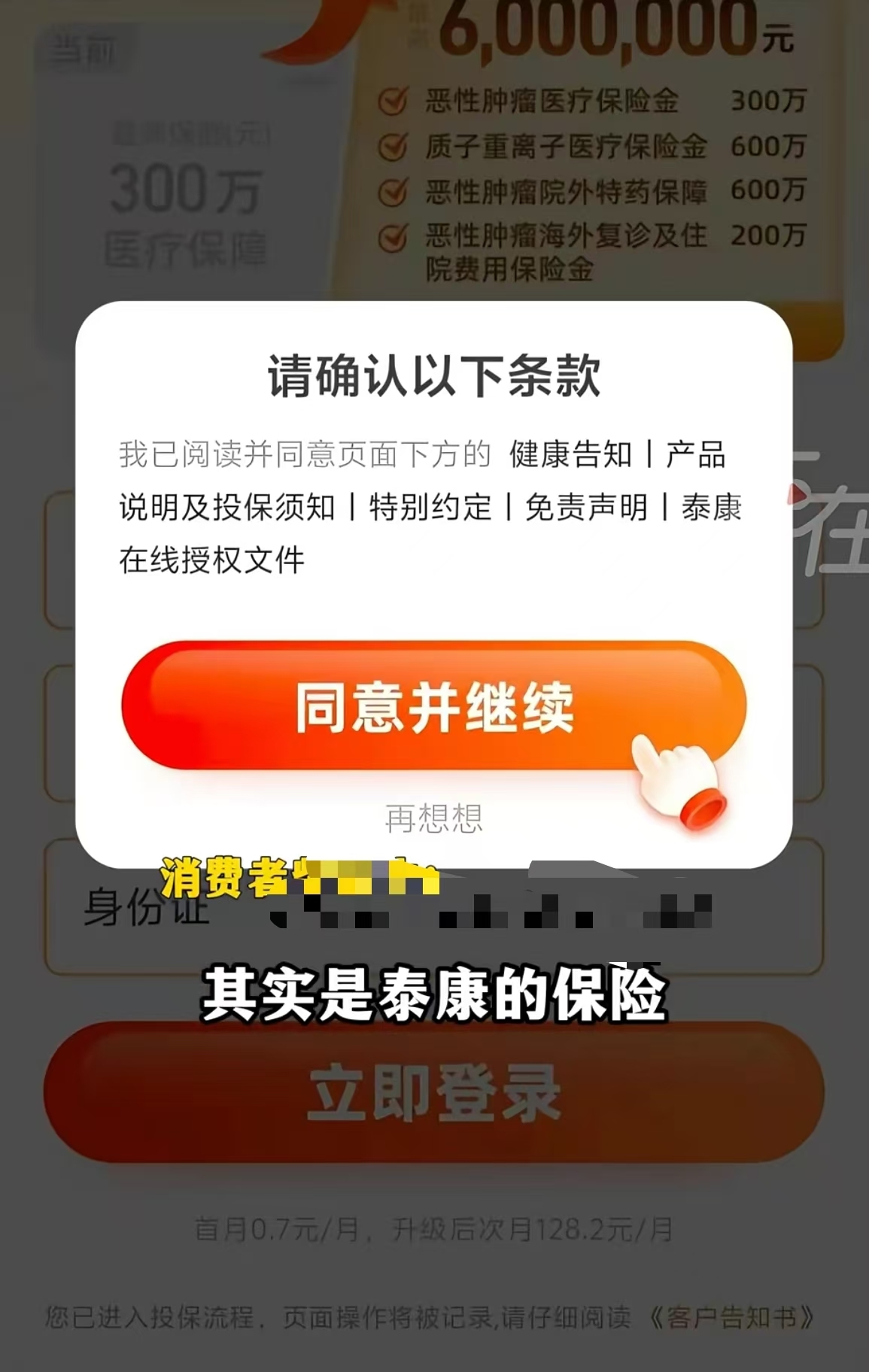The width and height of the screenshot is (869, 1372).
Task: View the 特别约定 terms
Action: tap(430, 508)
